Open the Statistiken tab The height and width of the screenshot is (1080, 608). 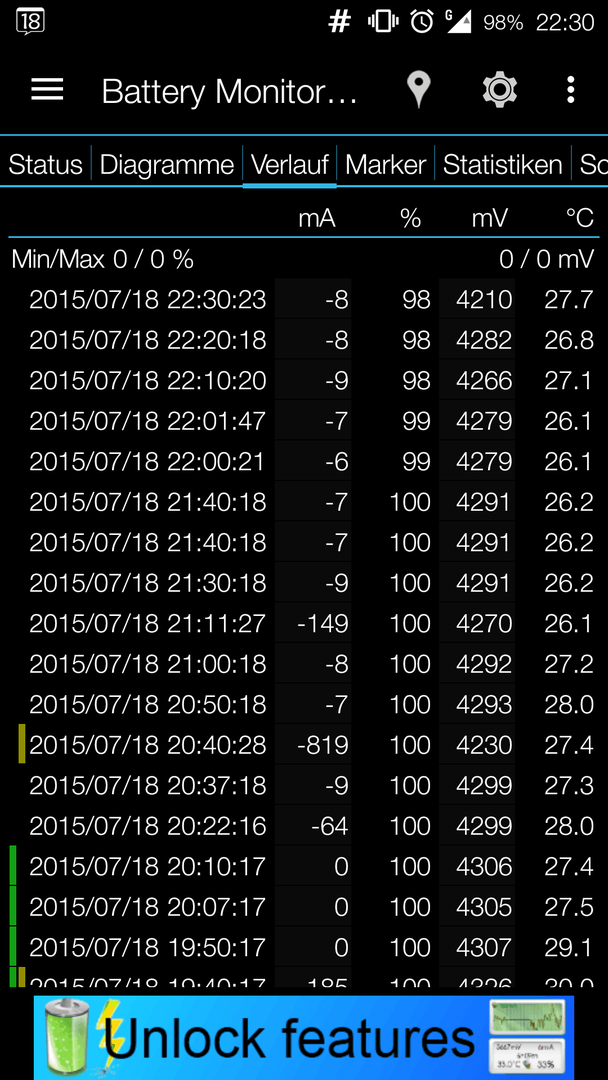point(503,165)
